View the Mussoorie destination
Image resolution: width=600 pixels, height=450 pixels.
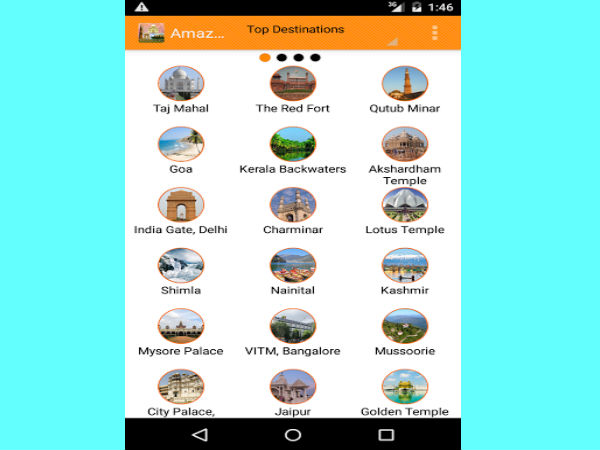405,328
